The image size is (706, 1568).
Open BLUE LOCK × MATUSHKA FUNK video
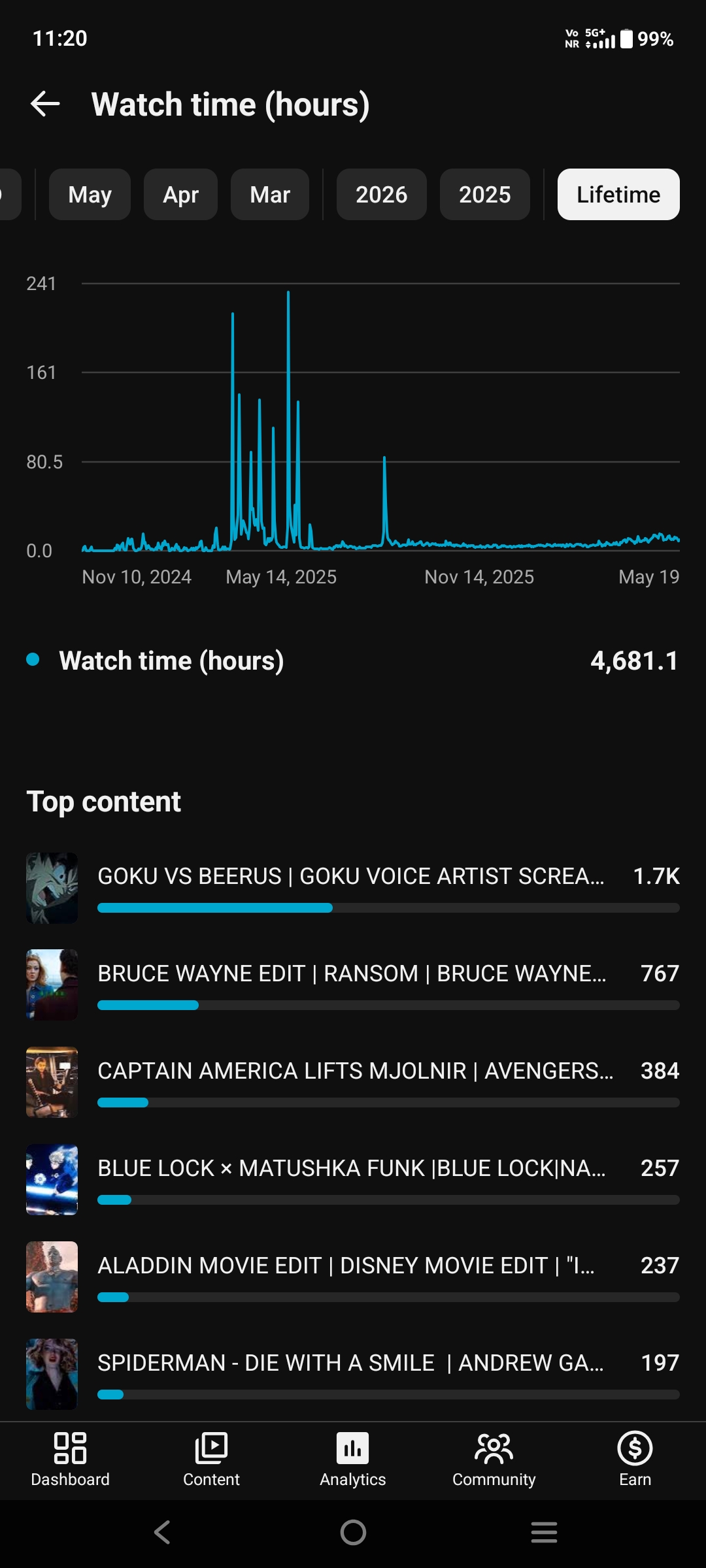click(x=353, y=1180)
